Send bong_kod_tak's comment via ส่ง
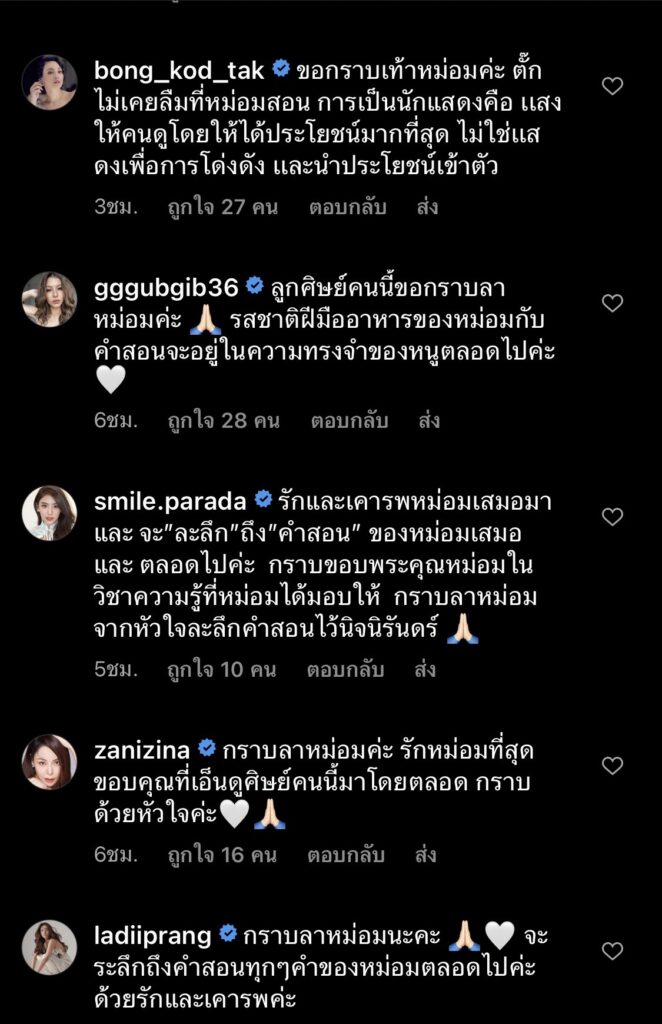 [429, 208]
